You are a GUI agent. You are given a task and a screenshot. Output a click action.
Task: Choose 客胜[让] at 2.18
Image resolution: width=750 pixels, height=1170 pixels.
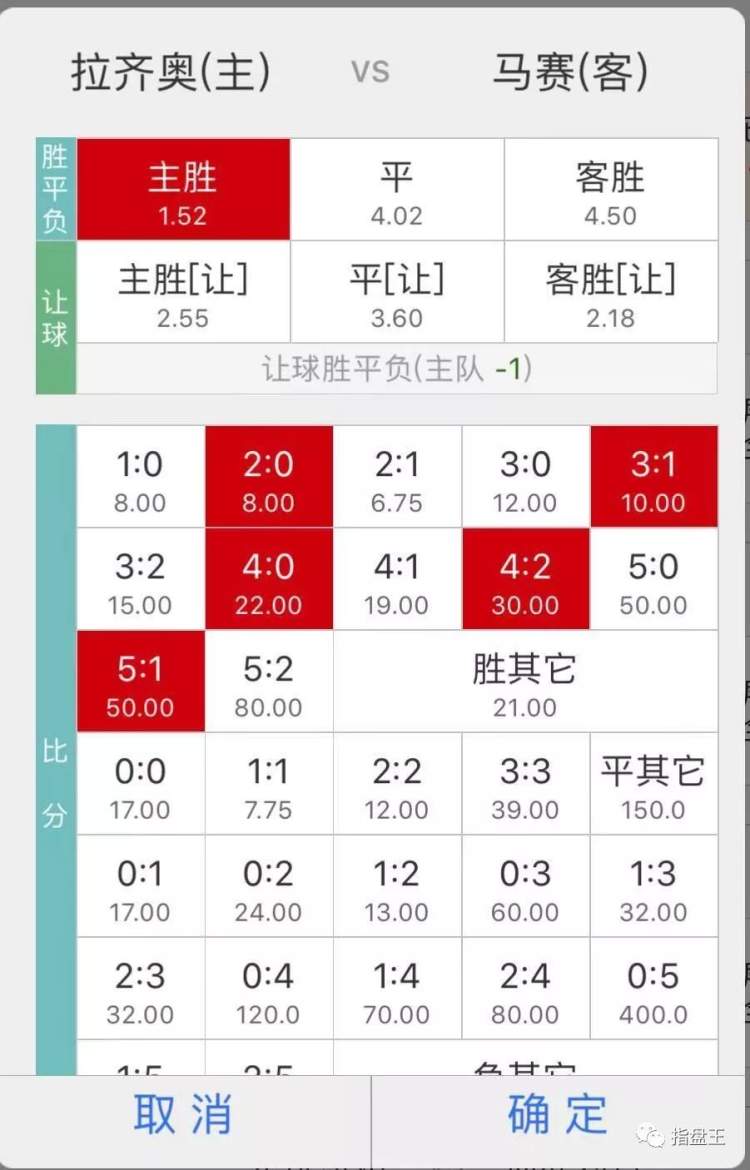tap(610, 293)
